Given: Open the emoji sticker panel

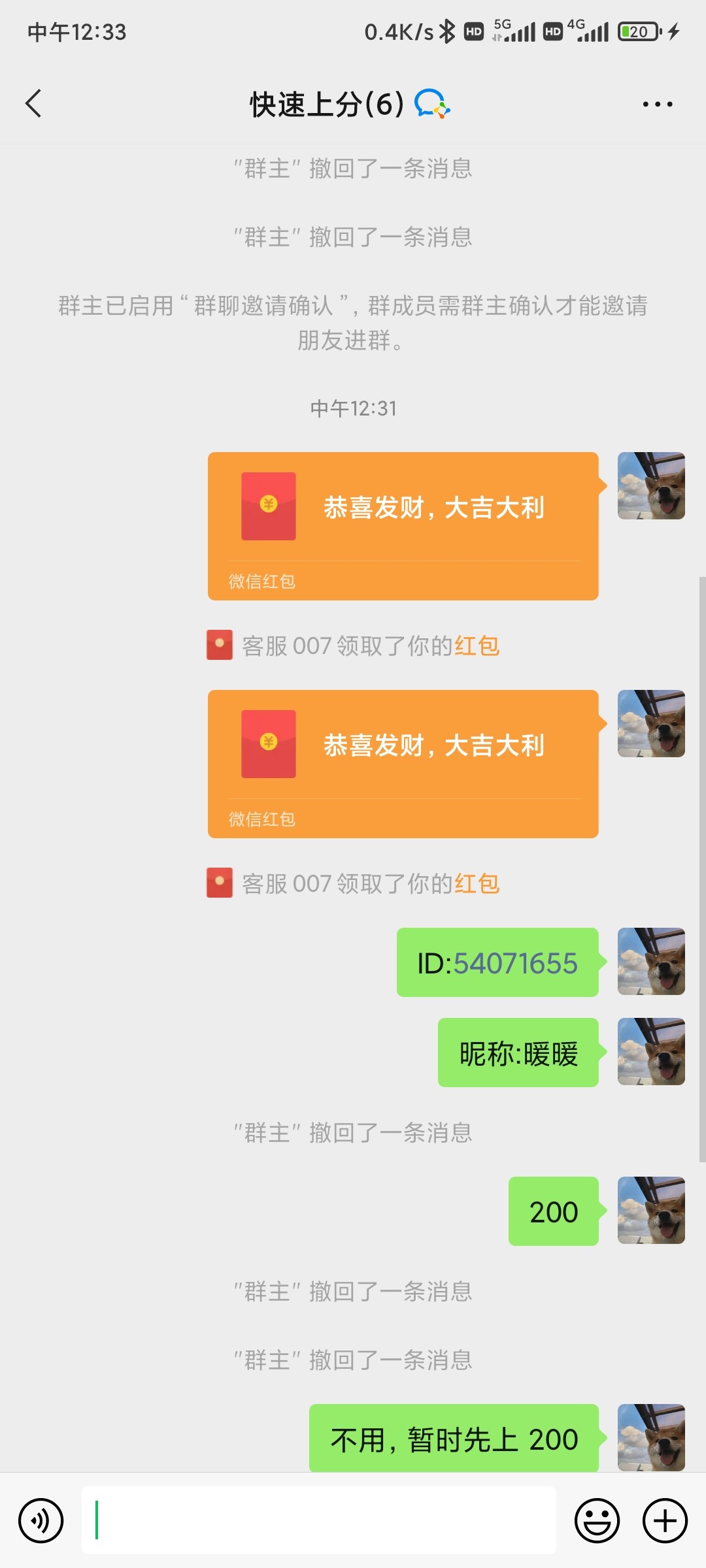Looking at the screenshot, I should (597, 1520).
